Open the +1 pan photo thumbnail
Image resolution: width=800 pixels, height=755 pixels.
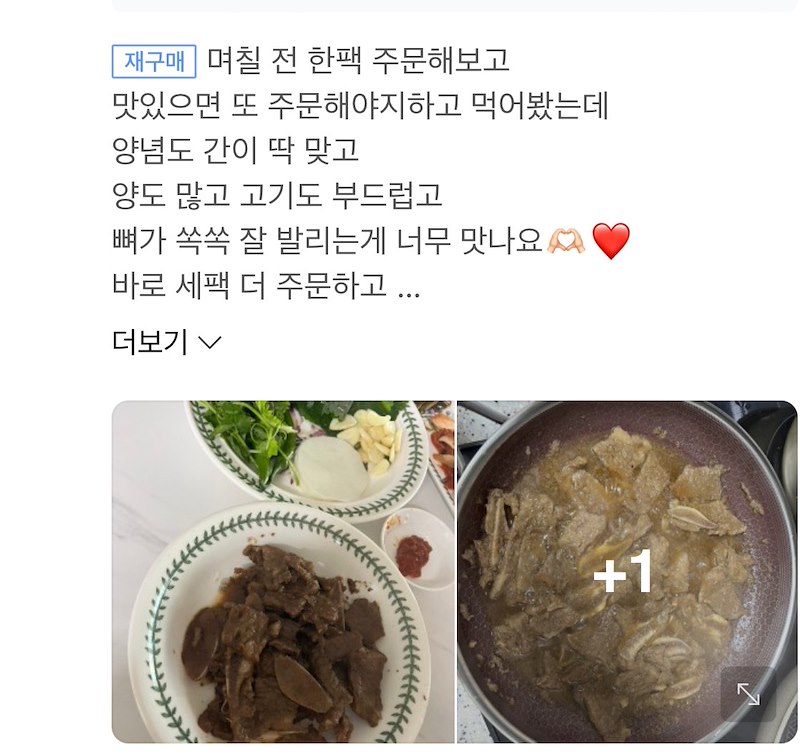coord(623,573)
